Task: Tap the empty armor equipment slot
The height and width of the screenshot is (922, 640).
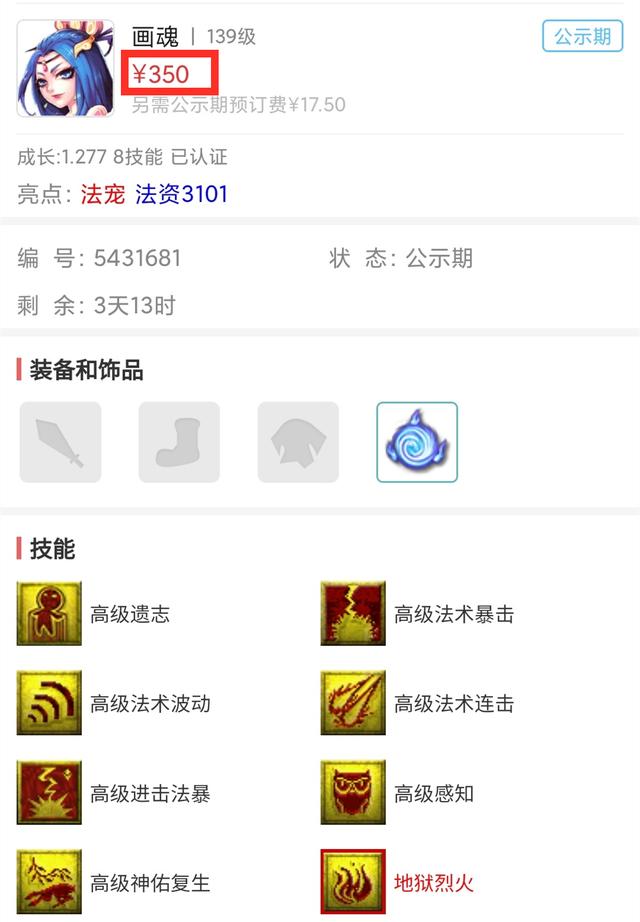Action: click(x=298, y=442)
